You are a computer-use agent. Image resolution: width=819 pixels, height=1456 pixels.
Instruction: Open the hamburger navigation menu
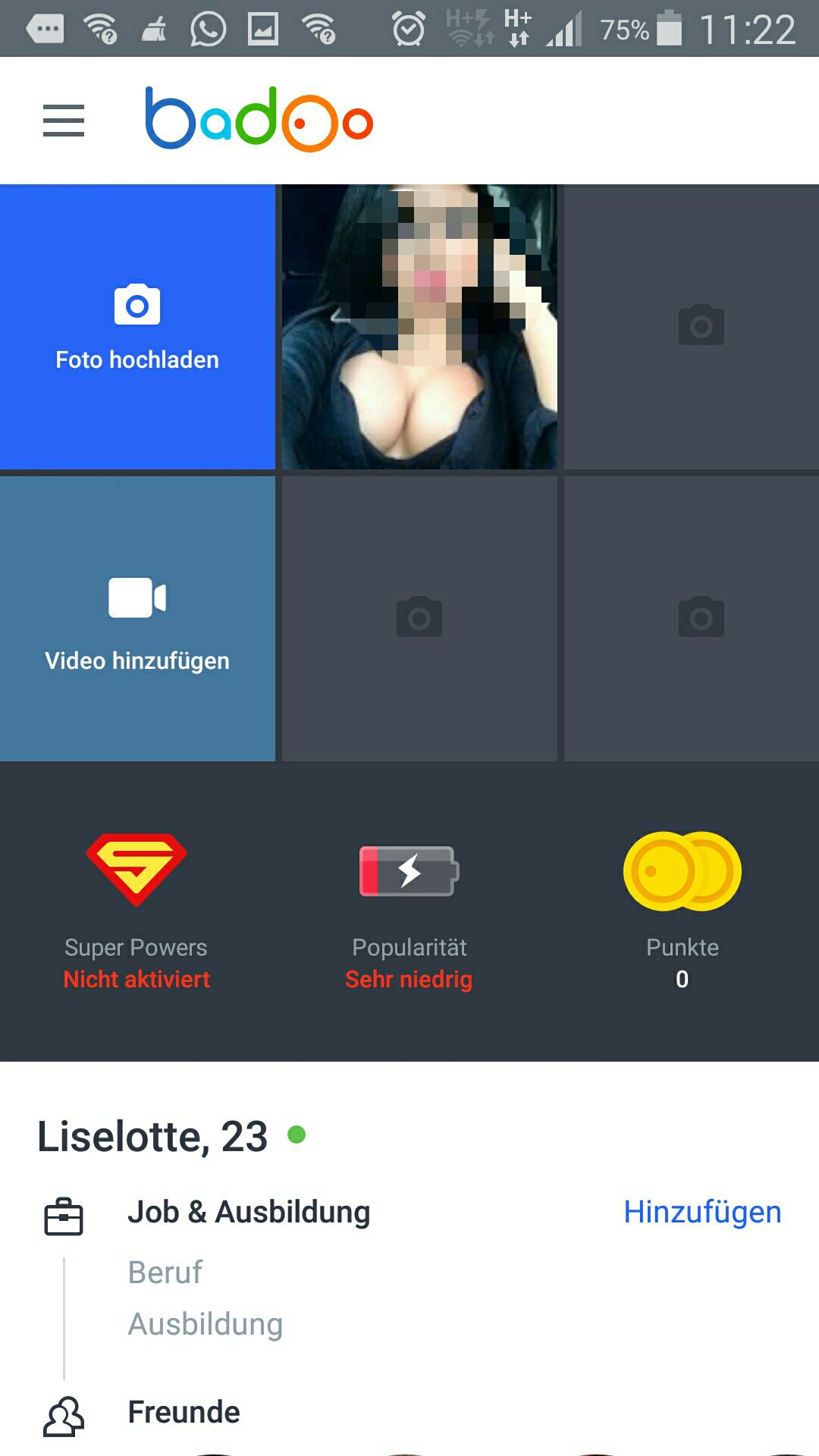point(64,121)
